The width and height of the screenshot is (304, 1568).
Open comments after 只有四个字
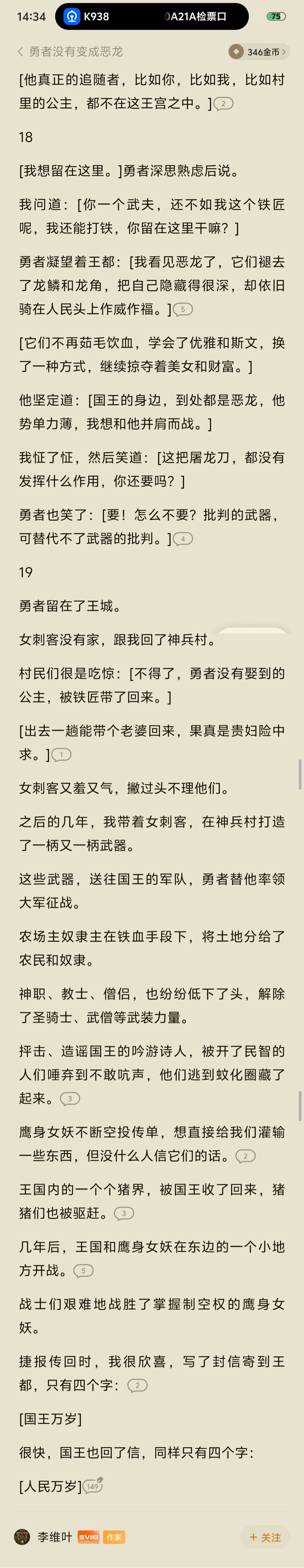(138, 1385)
